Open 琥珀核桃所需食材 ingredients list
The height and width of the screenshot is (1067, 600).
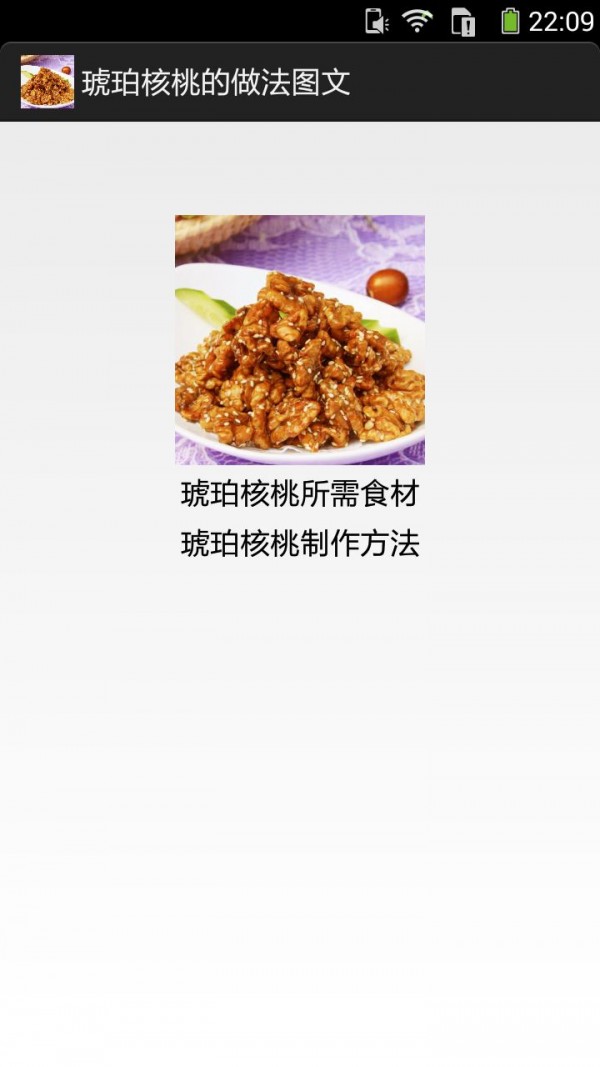pyautogui.click(x=299, y=494)
